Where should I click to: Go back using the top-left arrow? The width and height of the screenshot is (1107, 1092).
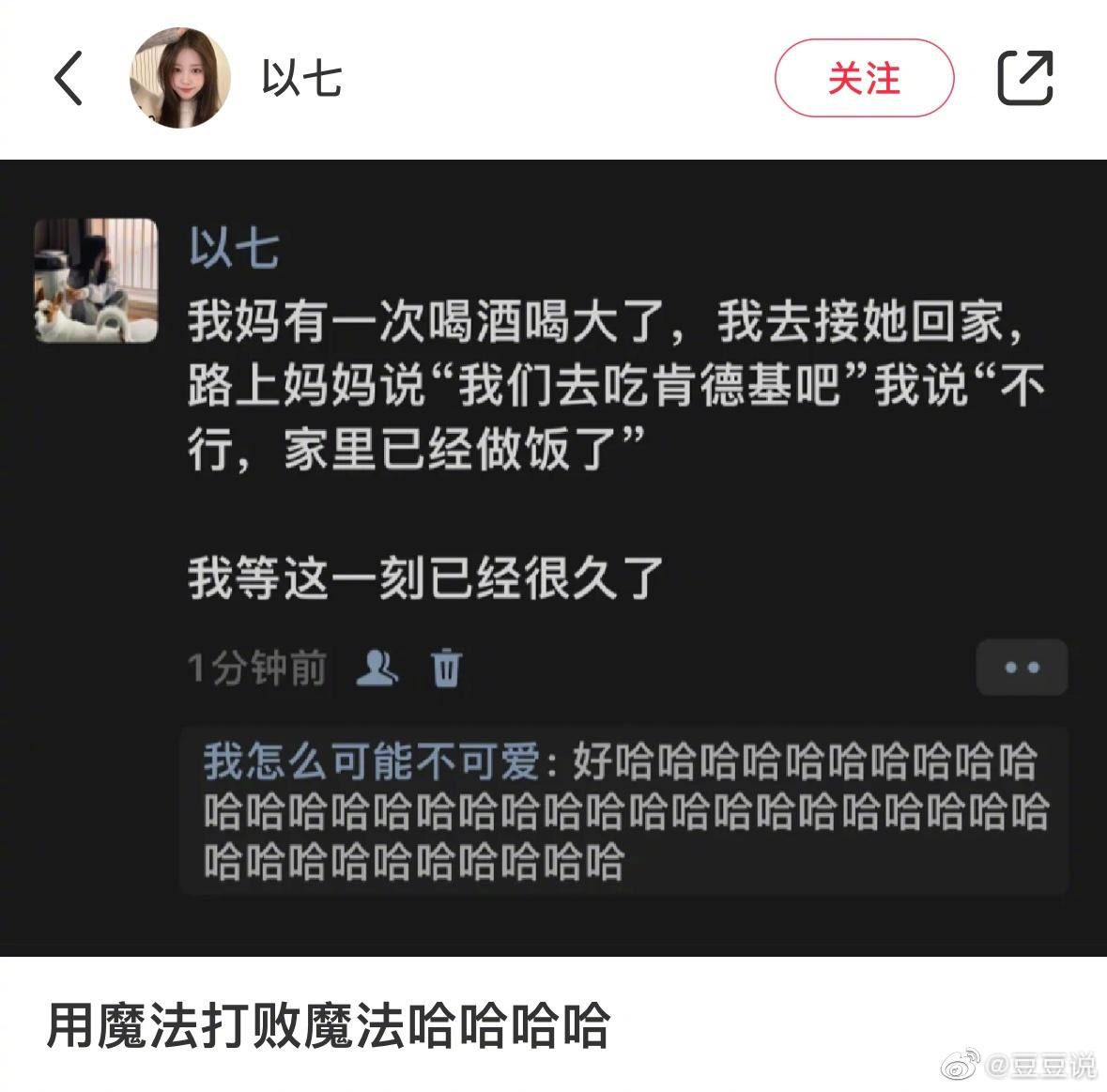pos(69,77)
